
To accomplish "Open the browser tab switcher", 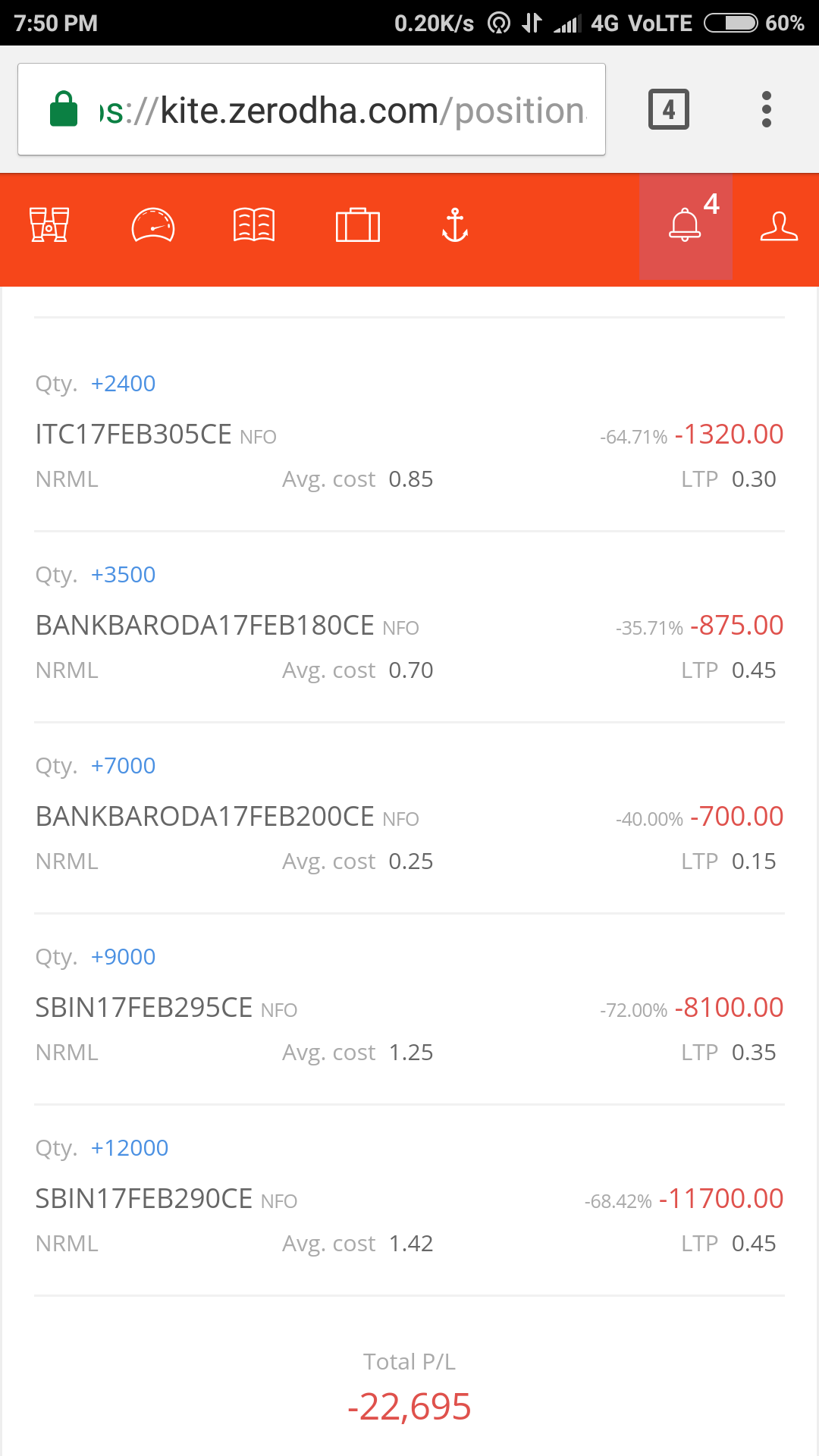I will (x=669, y=110).
